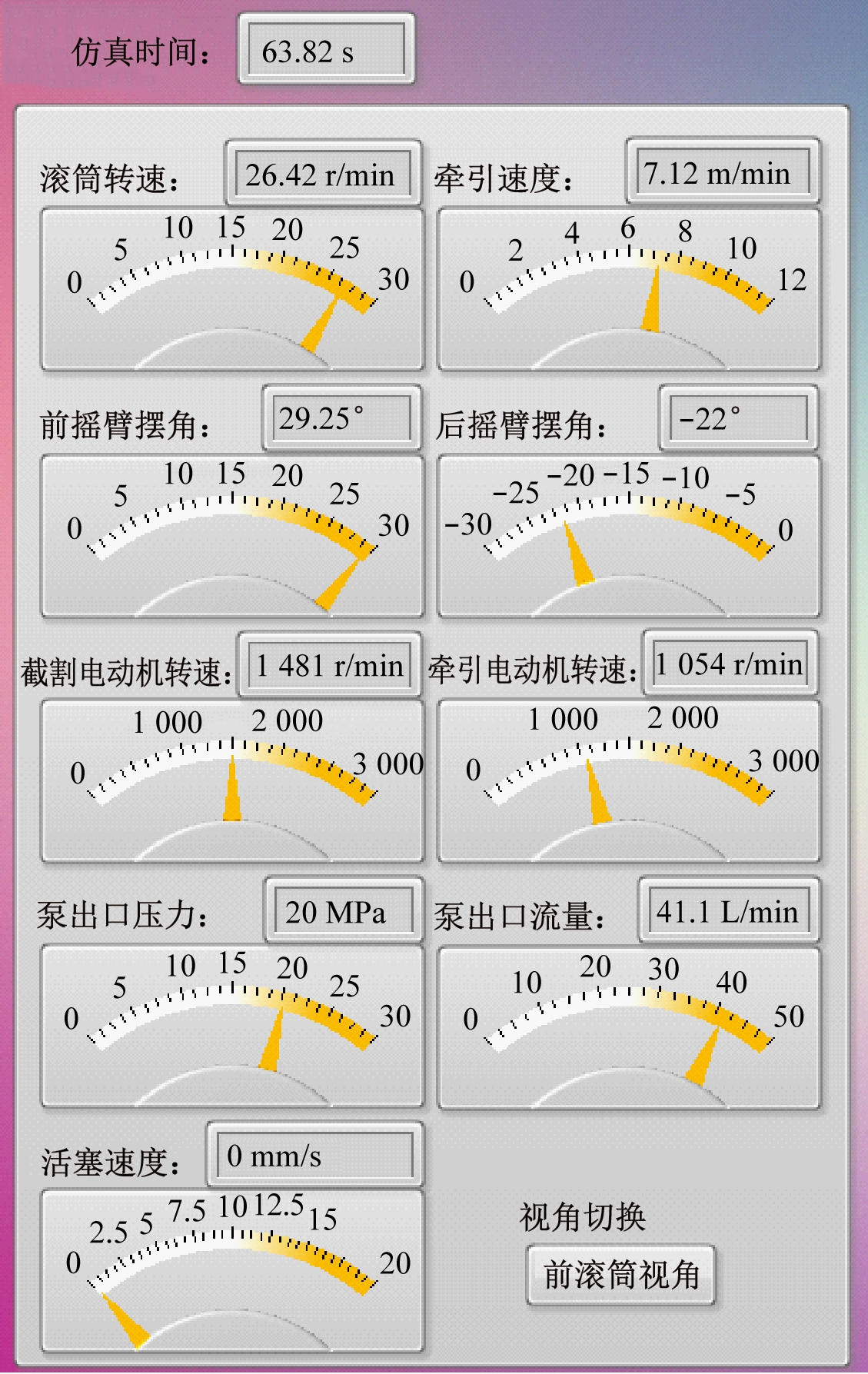Click the 63.82 s simulation time field
This screenshot has height=1374, width=868.
(326, 48)
